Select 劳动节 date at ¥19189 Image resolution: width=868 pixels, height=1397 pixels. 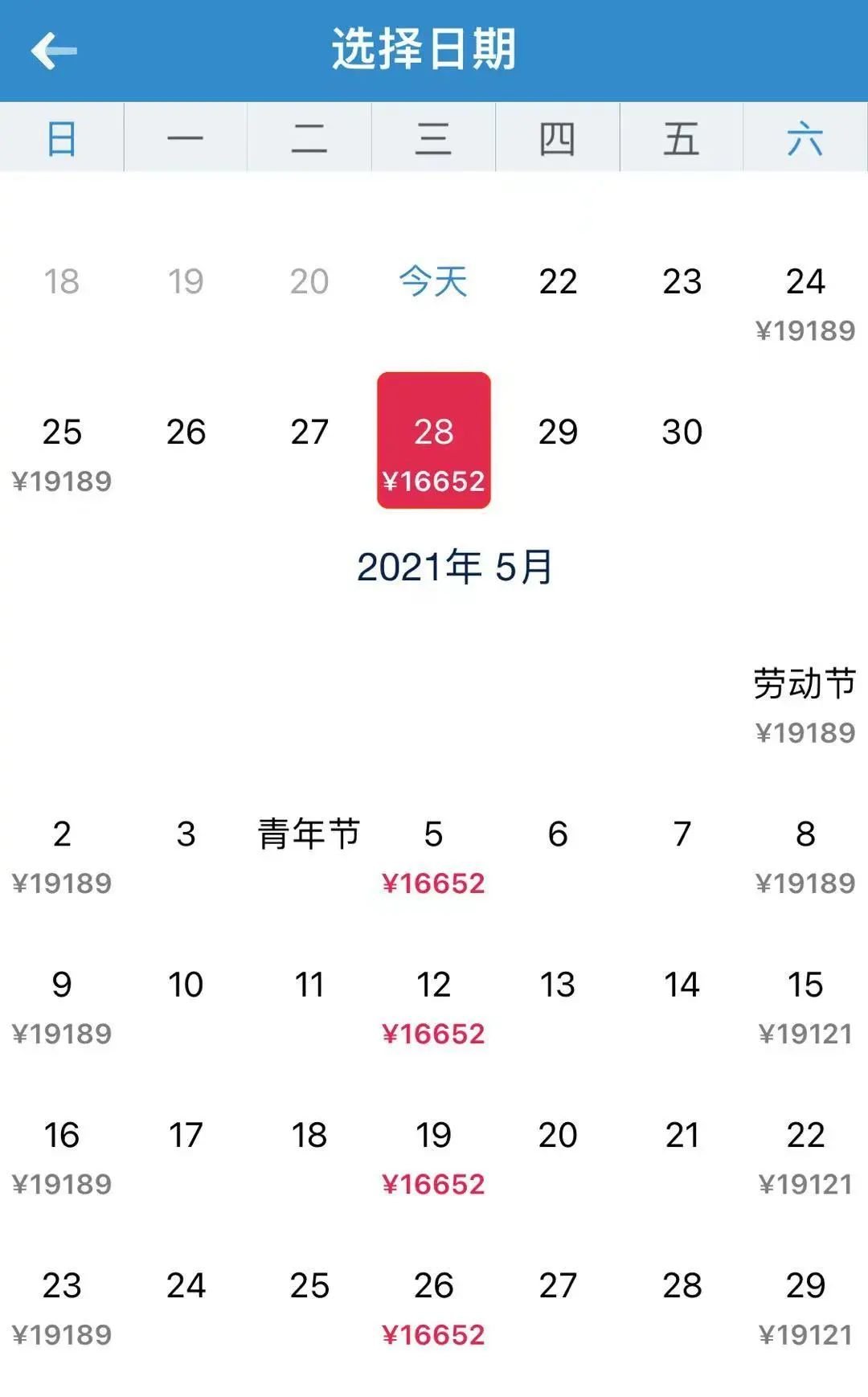point(805,706)
